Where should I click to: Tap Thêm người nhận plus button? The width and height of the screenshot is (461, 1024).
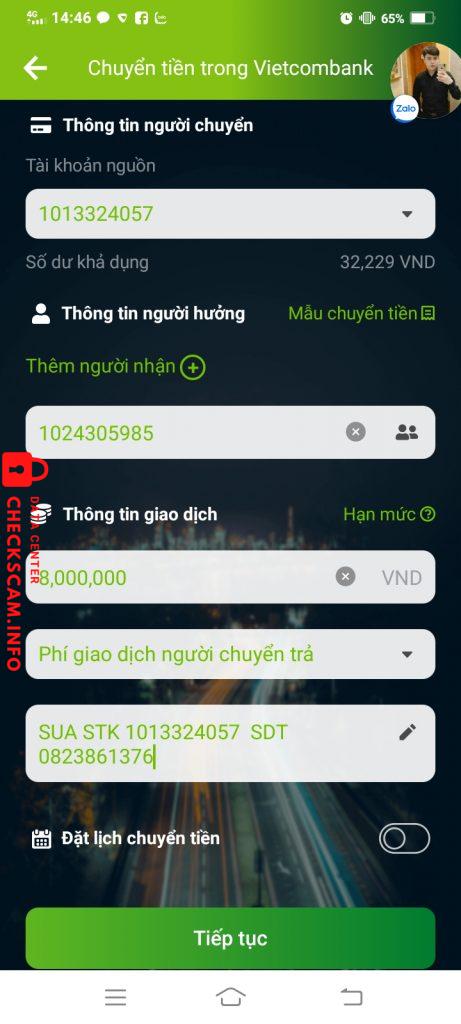193,368
